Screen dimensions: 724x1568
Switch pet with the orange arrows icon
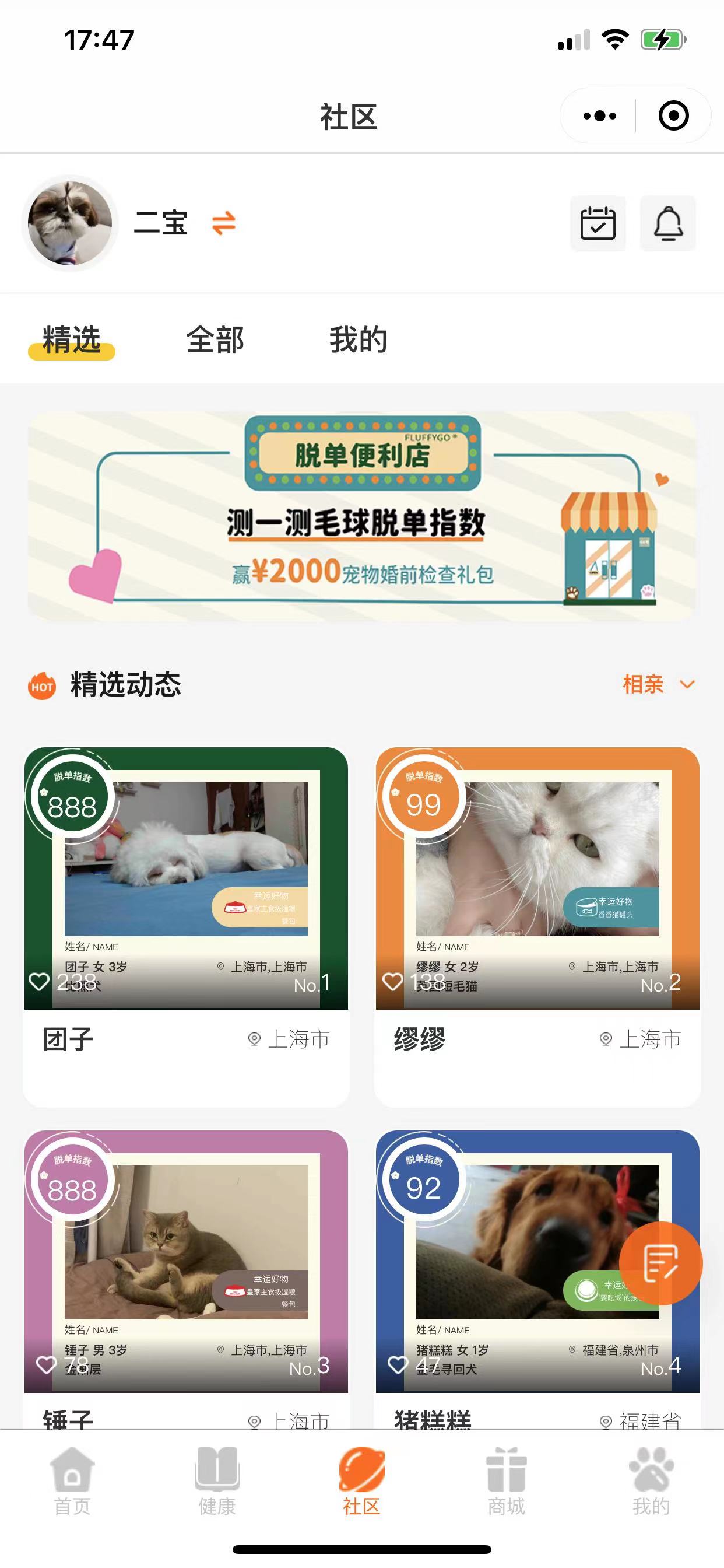pos(223,223)
